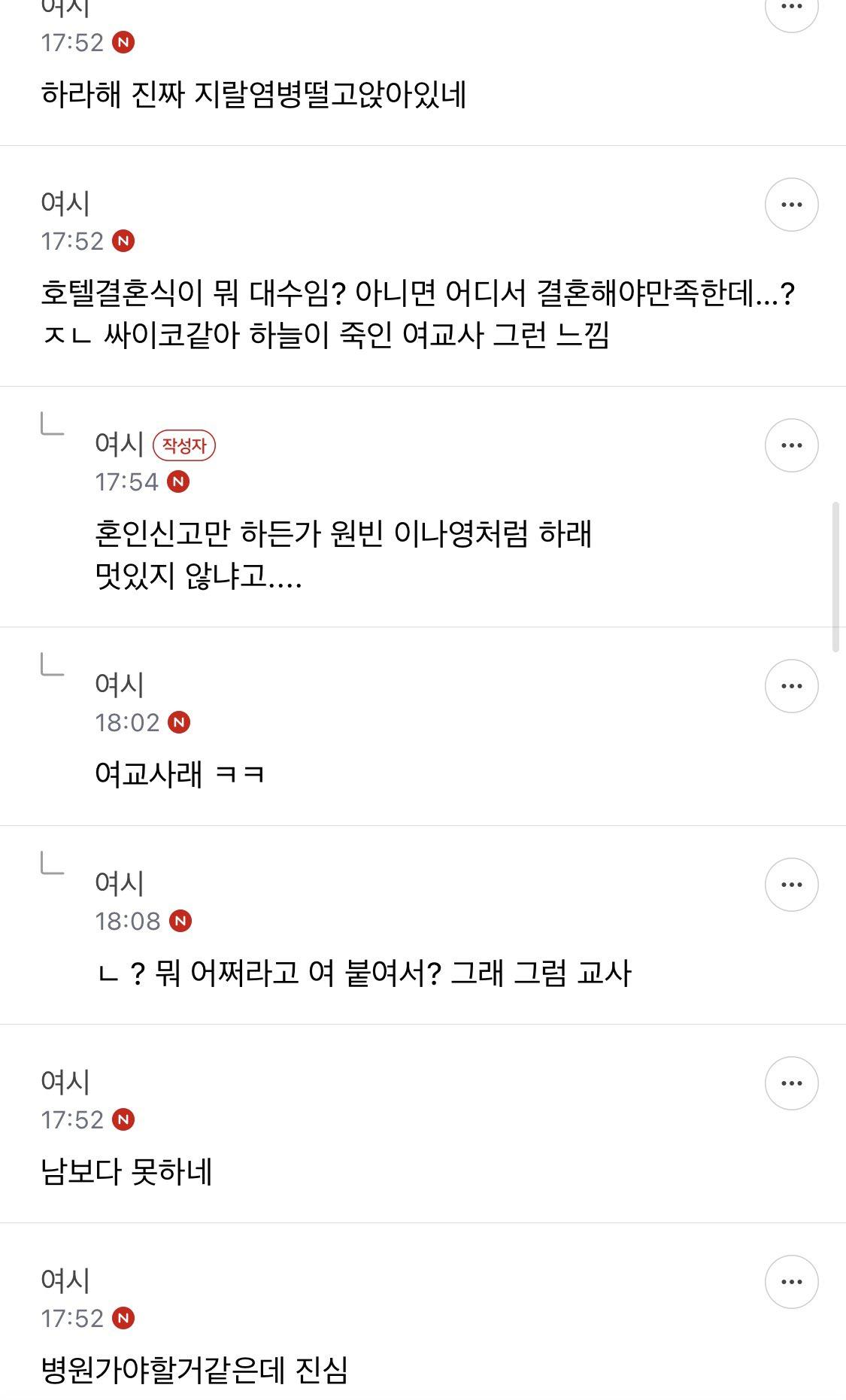Open options for the "호텔결혼식이 뭐 대수임?" comment
Viewport: 846px width, 1400px height.
pos(790,203)
